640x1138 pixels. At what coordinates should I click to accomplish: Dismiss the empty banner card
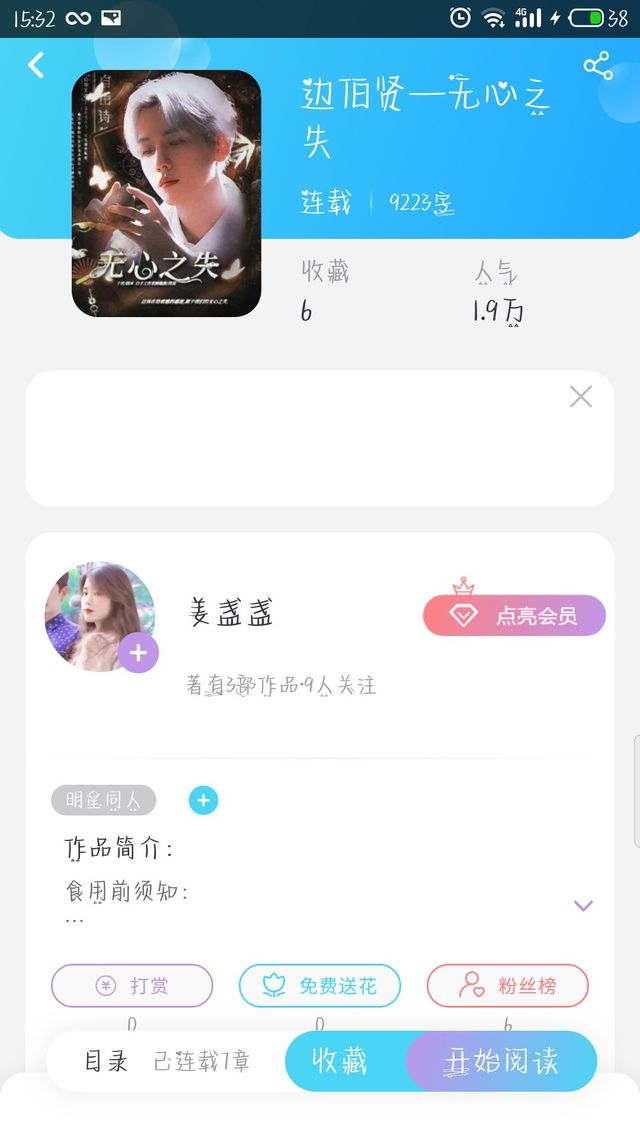pos(580,397)
